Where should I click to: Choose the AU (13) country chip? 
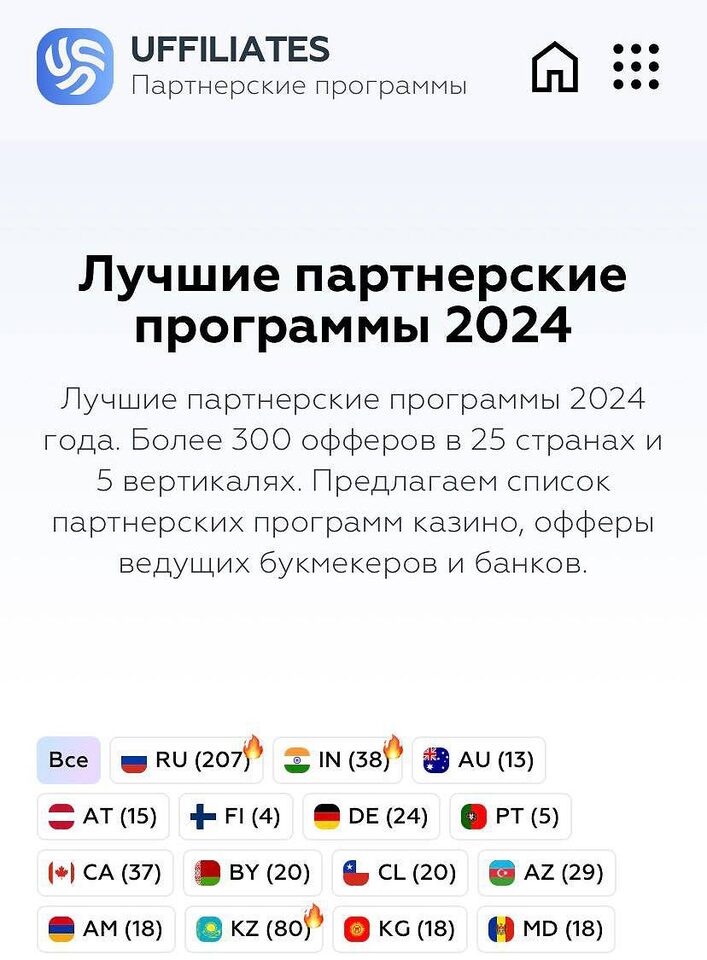click(x=479, y=760)
